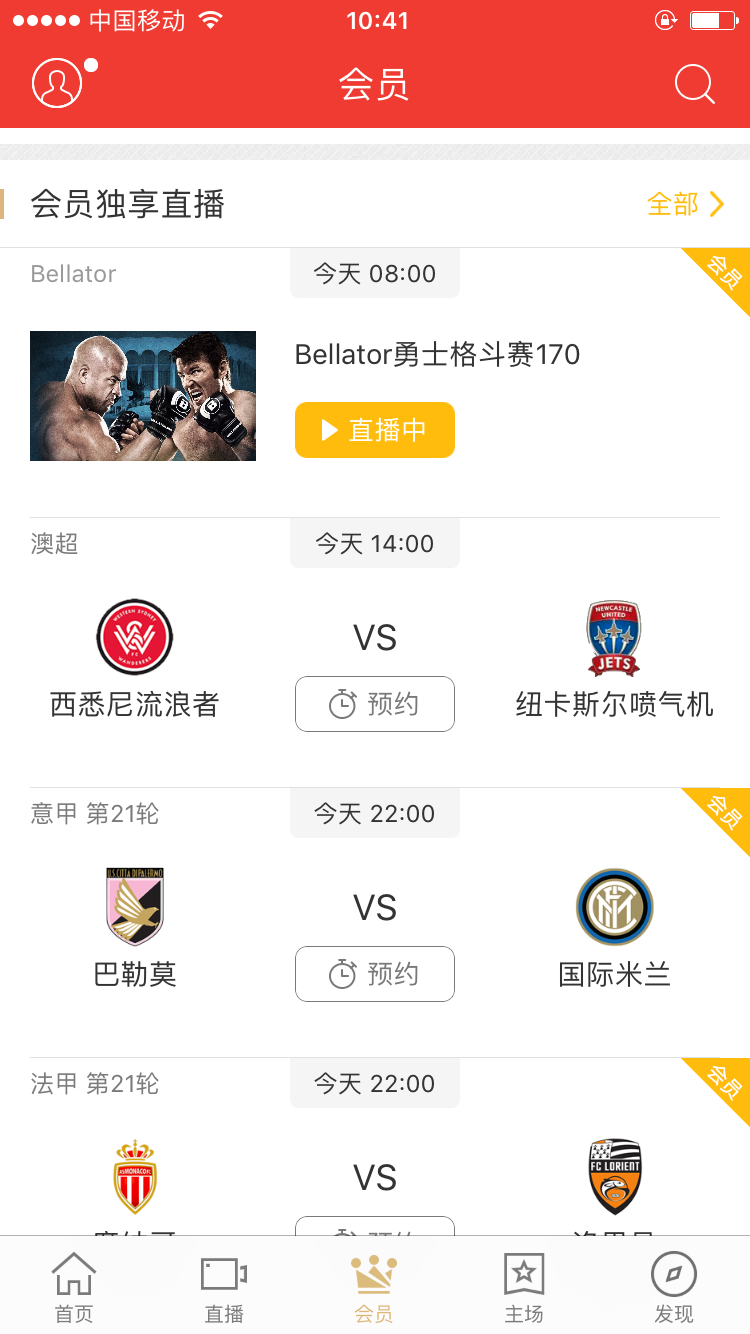Open the user profile icon
This screenshot has width=750, height=1334.
pos(57,83)
